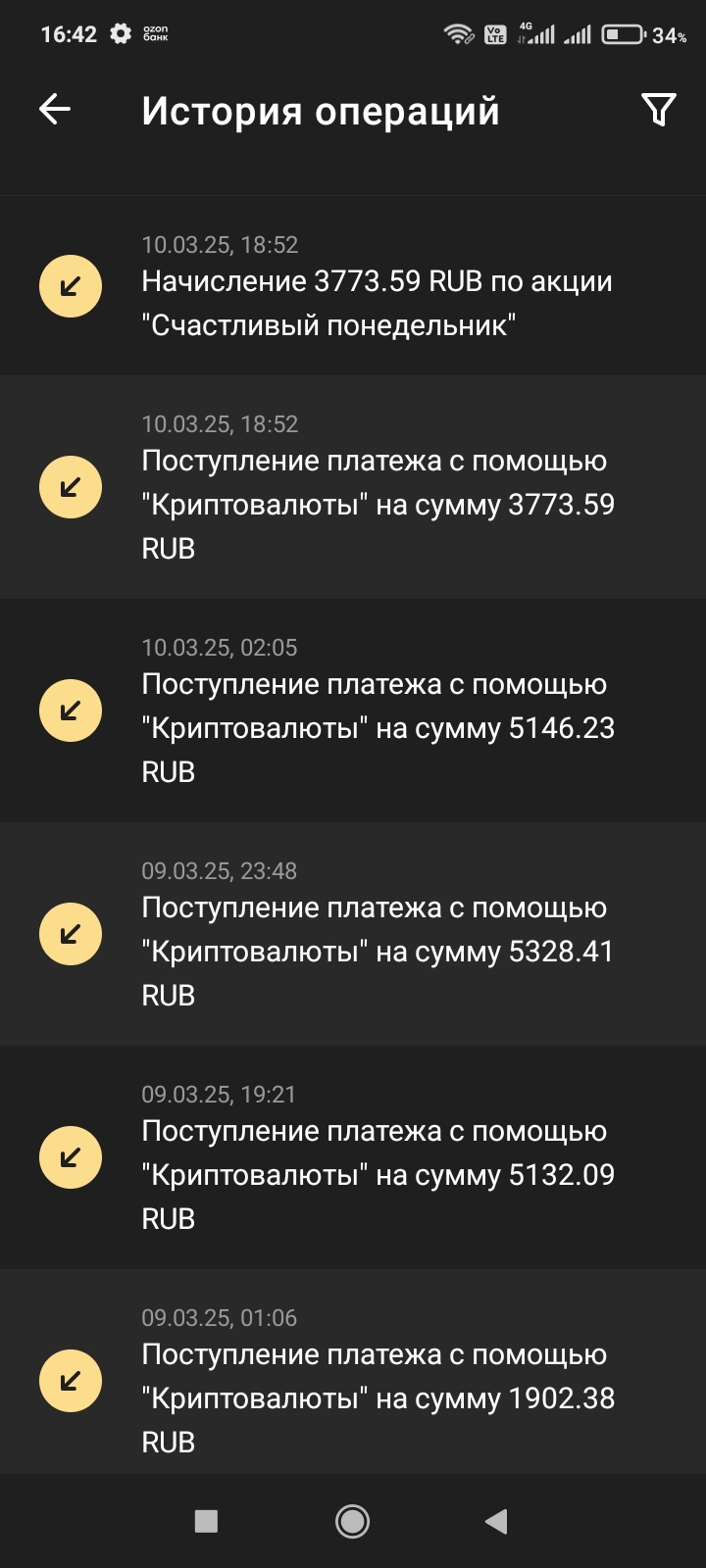Open the operations filter
Viewport: 706px width, 1568px height.
click(658, 110)
